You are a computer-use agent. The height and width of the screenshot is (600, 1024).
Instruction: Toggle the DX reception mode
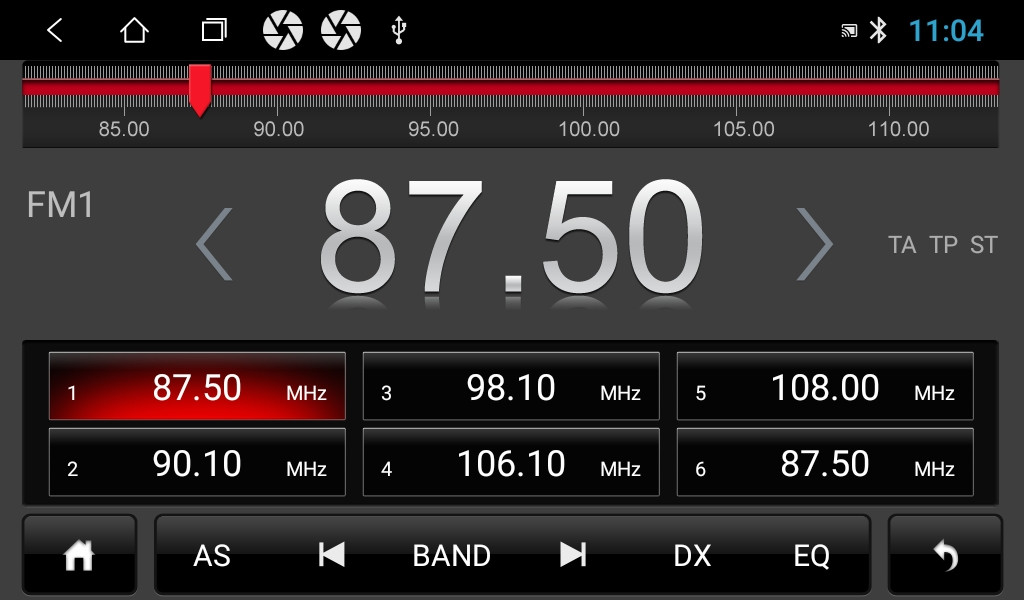pyautogui.click(x=692, y=555)
